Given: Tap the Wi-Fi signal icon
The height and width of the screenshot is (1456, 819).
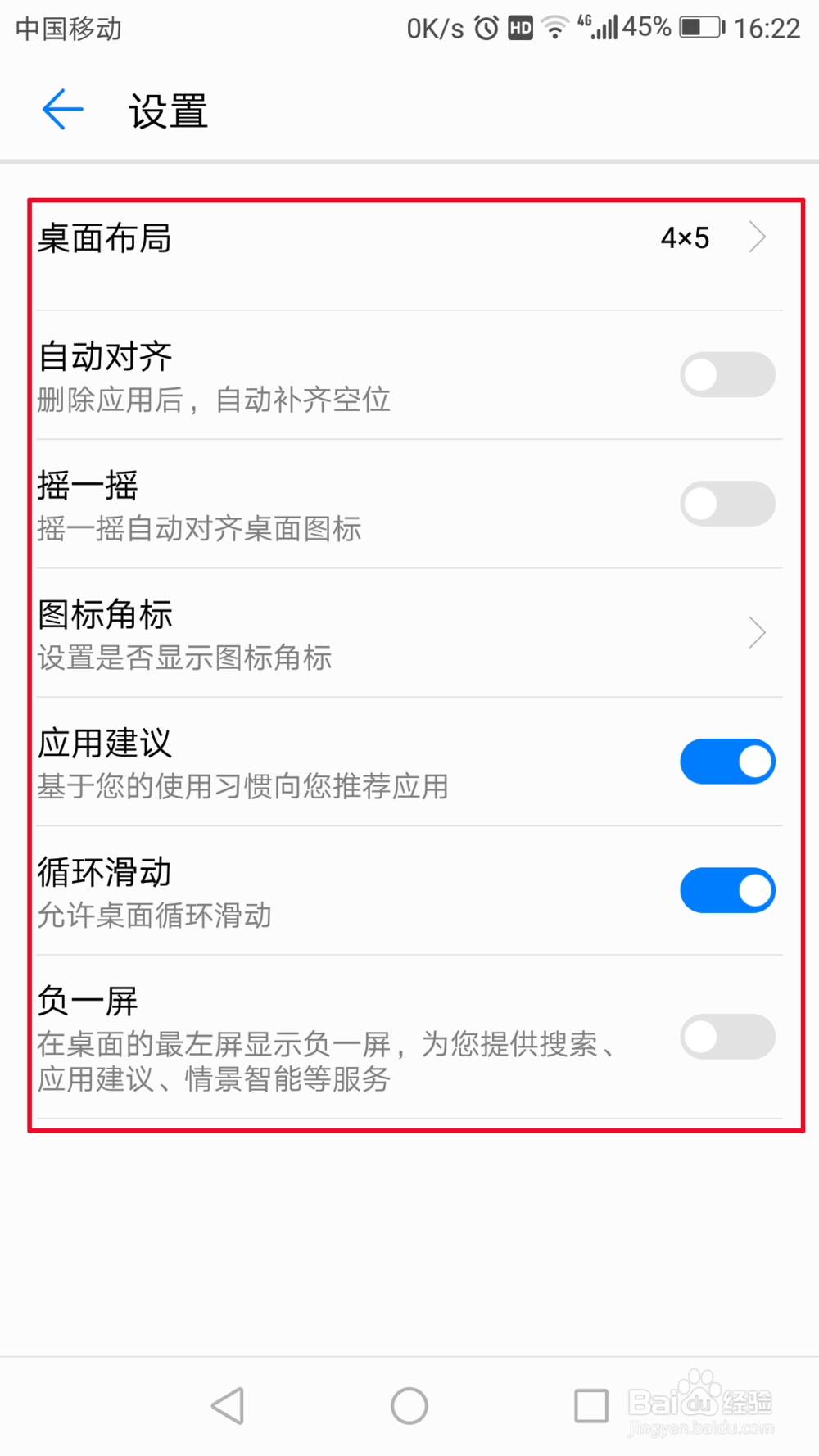Looking at the screenshot, I should click(x=555, y=27).
